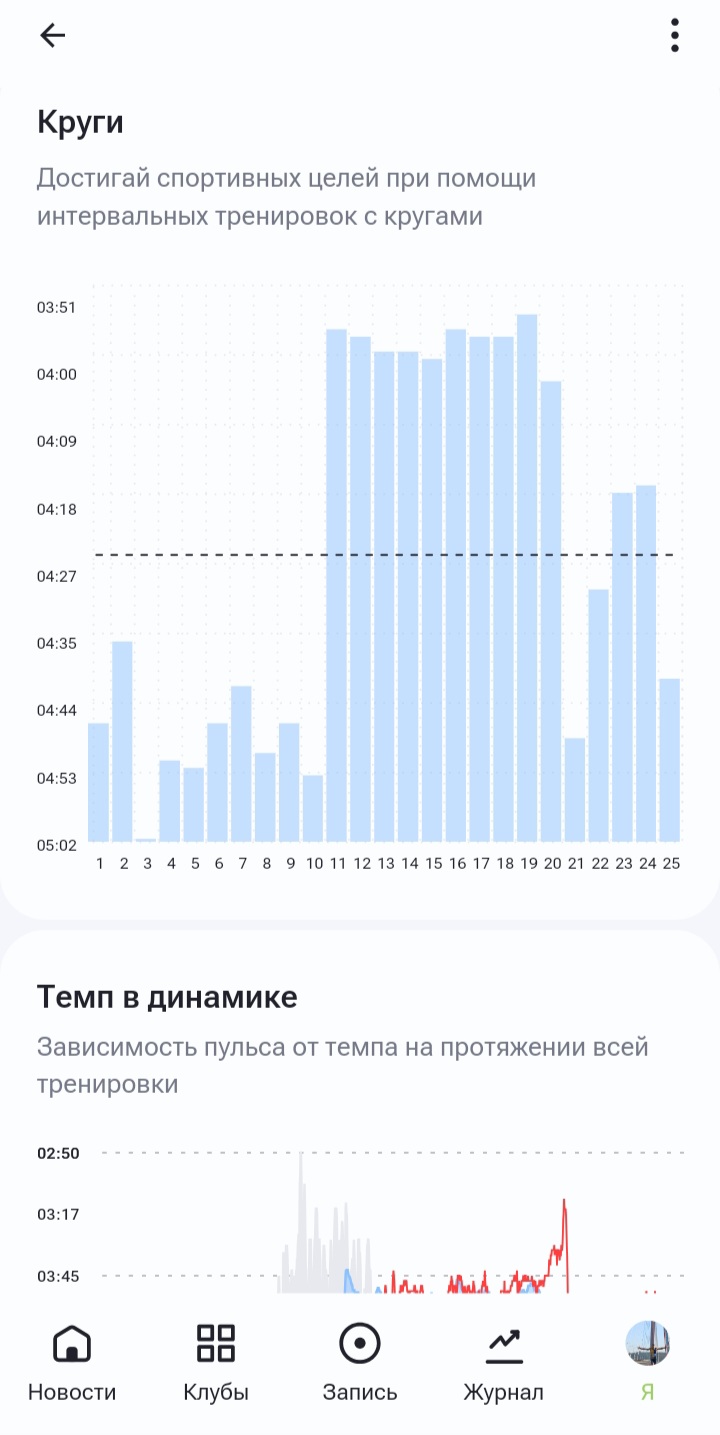Open the three-dot overflow menu
The height and width of the screenshot is (1435, 720).
pos(675,36)
